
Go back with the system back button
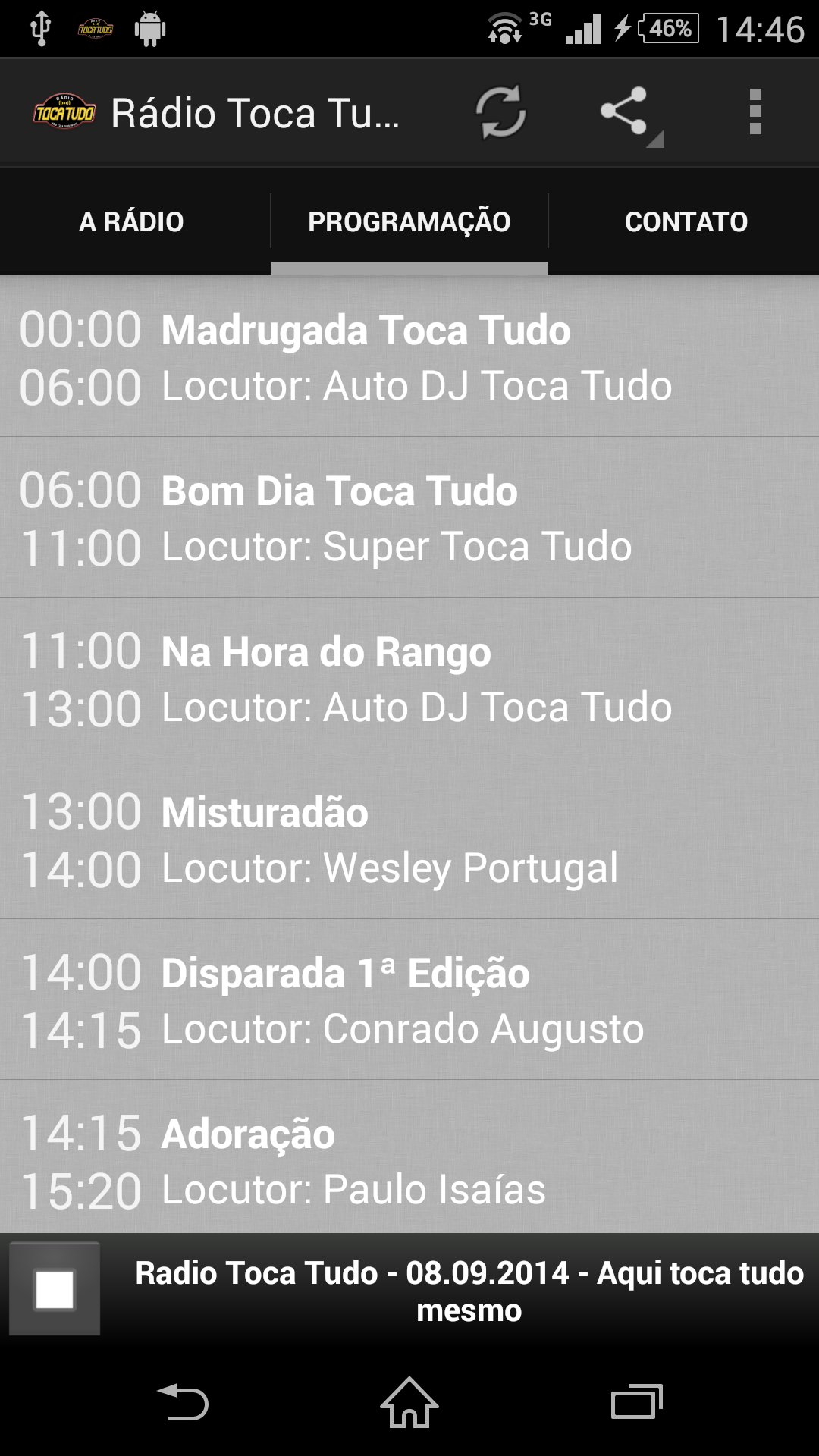coord(182,1401)
